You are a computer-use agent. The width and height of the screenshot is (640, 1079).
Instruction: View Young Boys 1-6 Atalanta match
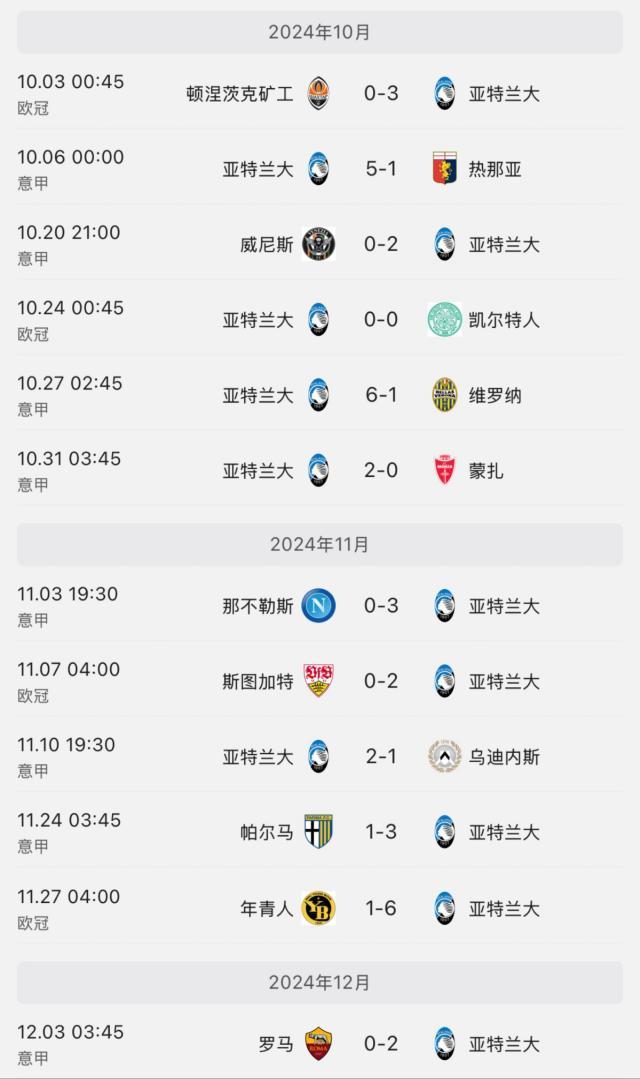tap(380, 908)
